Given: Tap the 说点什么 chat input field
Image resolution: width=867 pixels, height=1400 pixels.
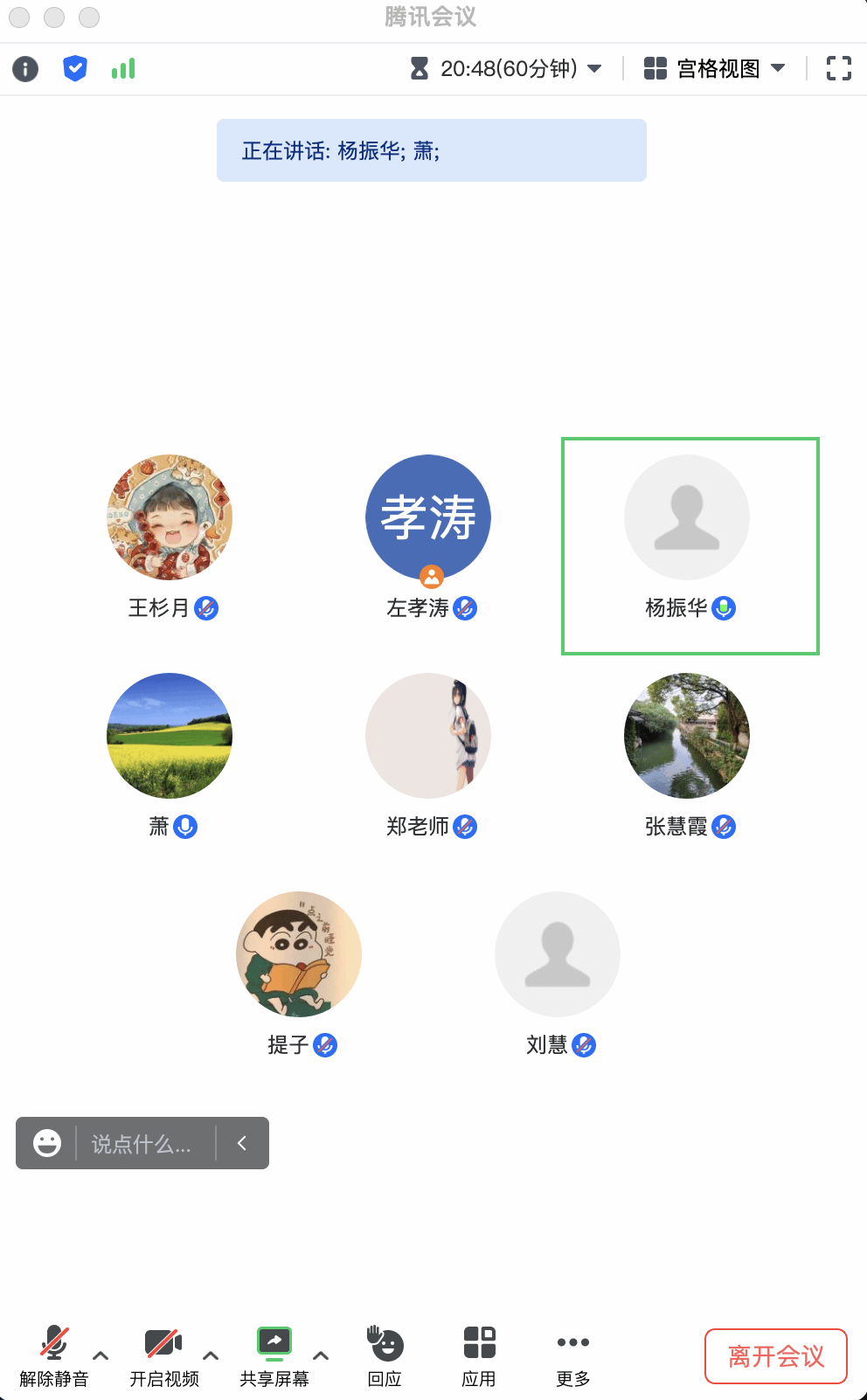Looking at the screenshot, I should click(x=144, y=1143).
